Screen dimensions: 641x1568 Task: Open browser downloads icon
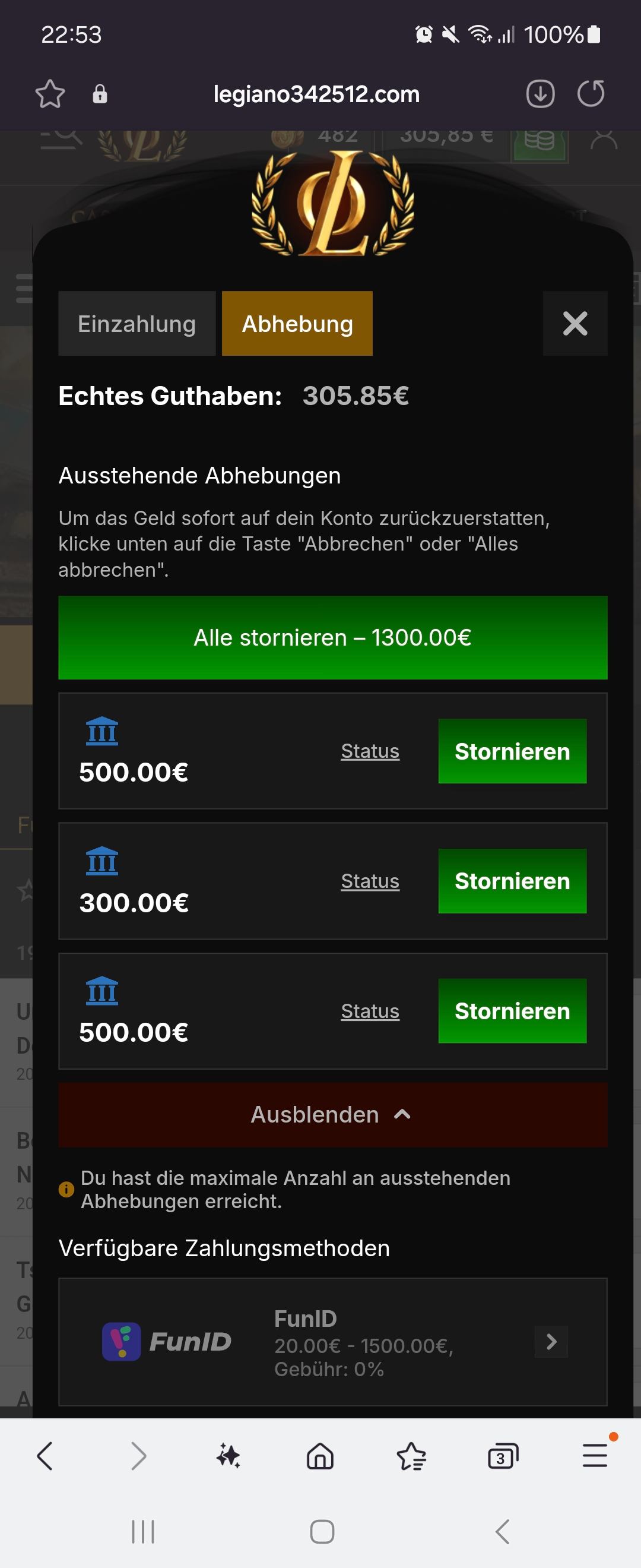[x=540, y=94]
